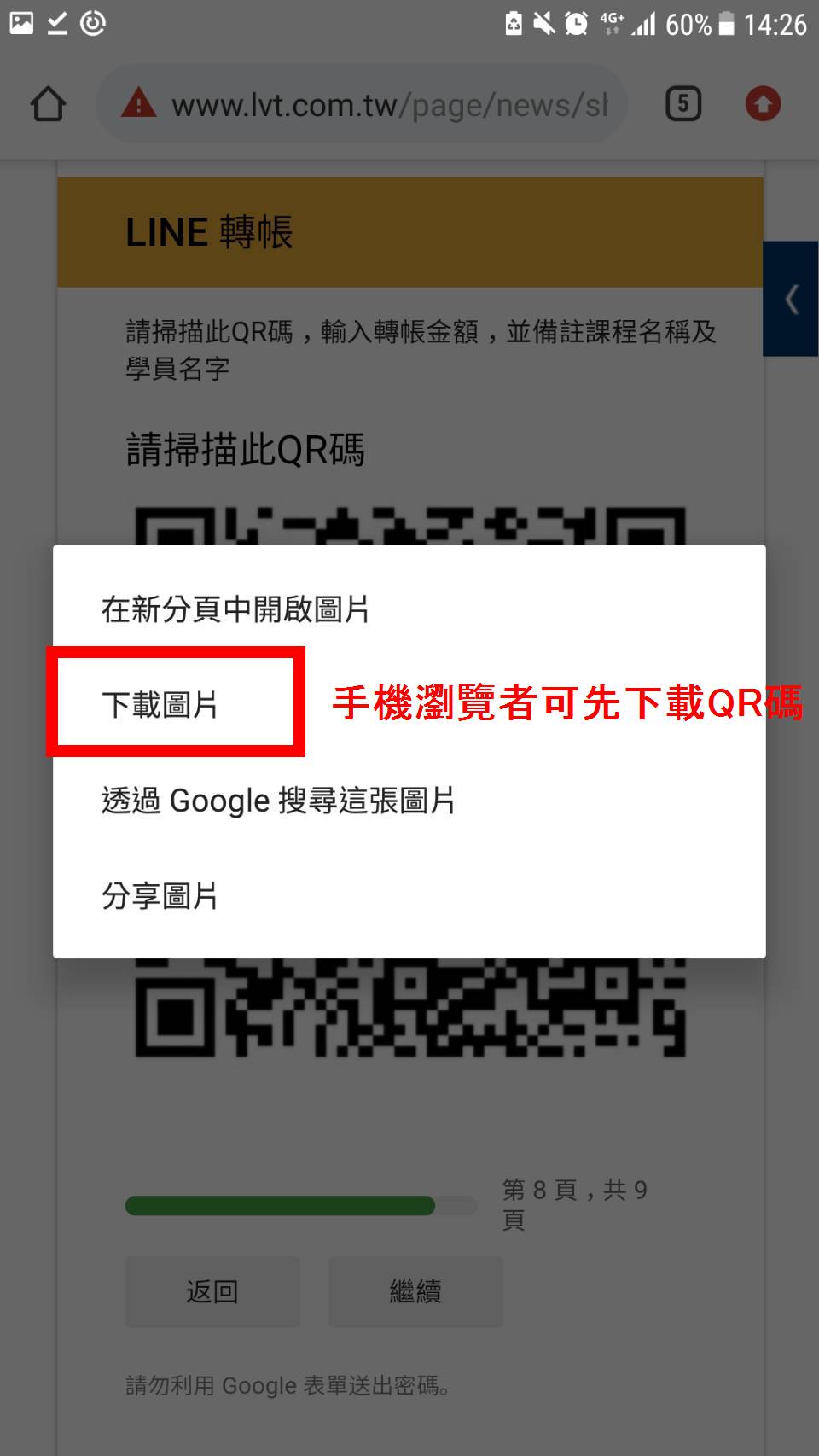Image resolution: width=819 pixels, height=1456 pixels.
Task: Go to the browser home page
Action: click(x=48, y=105)
